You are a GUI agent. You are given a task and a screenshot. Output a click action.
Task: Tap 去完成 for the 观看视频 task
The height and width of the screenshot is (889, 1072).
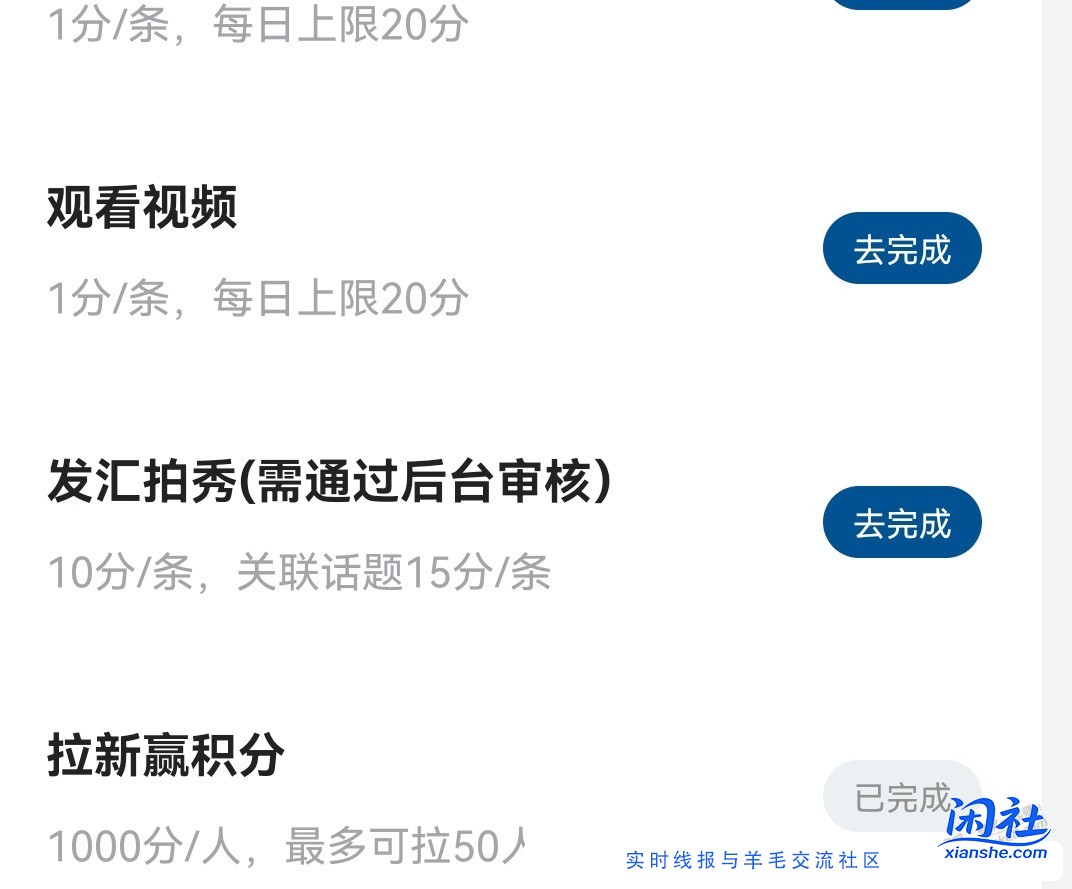tap(901, 249)
